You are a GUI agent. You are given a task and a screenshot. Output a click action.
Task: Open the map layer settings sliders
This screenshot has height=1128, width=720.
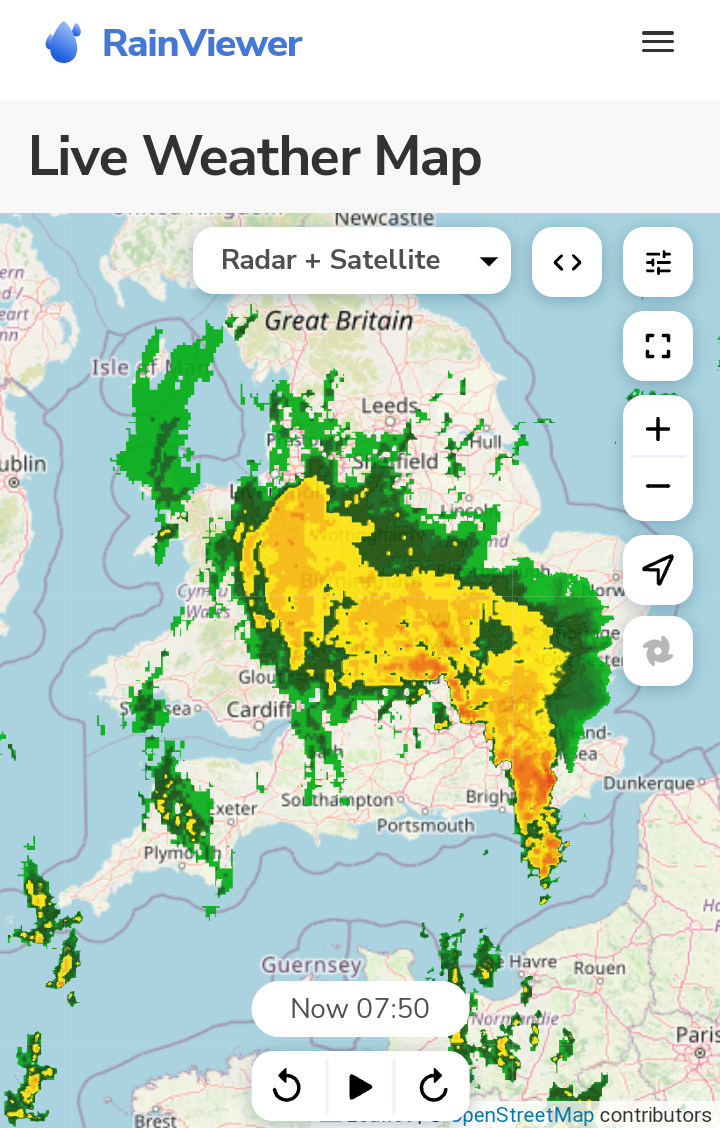pos(658,262)
